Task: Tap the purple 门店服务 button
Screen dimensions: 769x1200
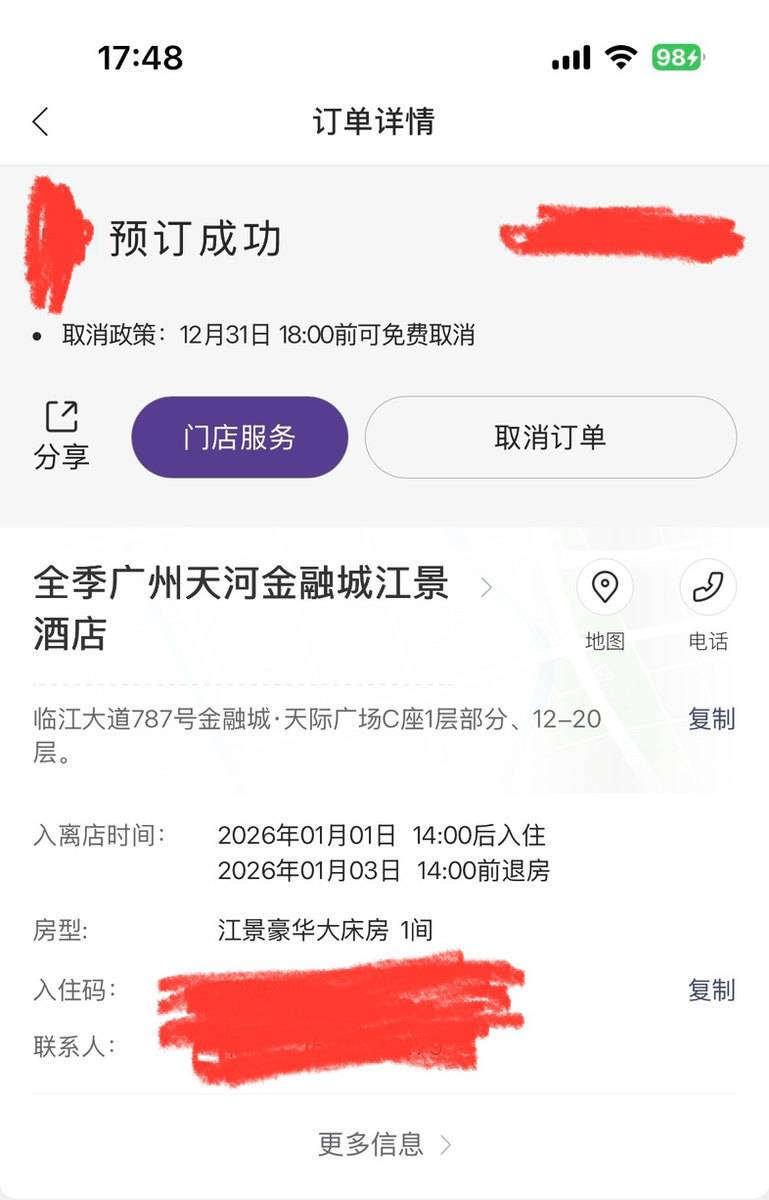Action: pyautogui.click(x=239, y=436)
